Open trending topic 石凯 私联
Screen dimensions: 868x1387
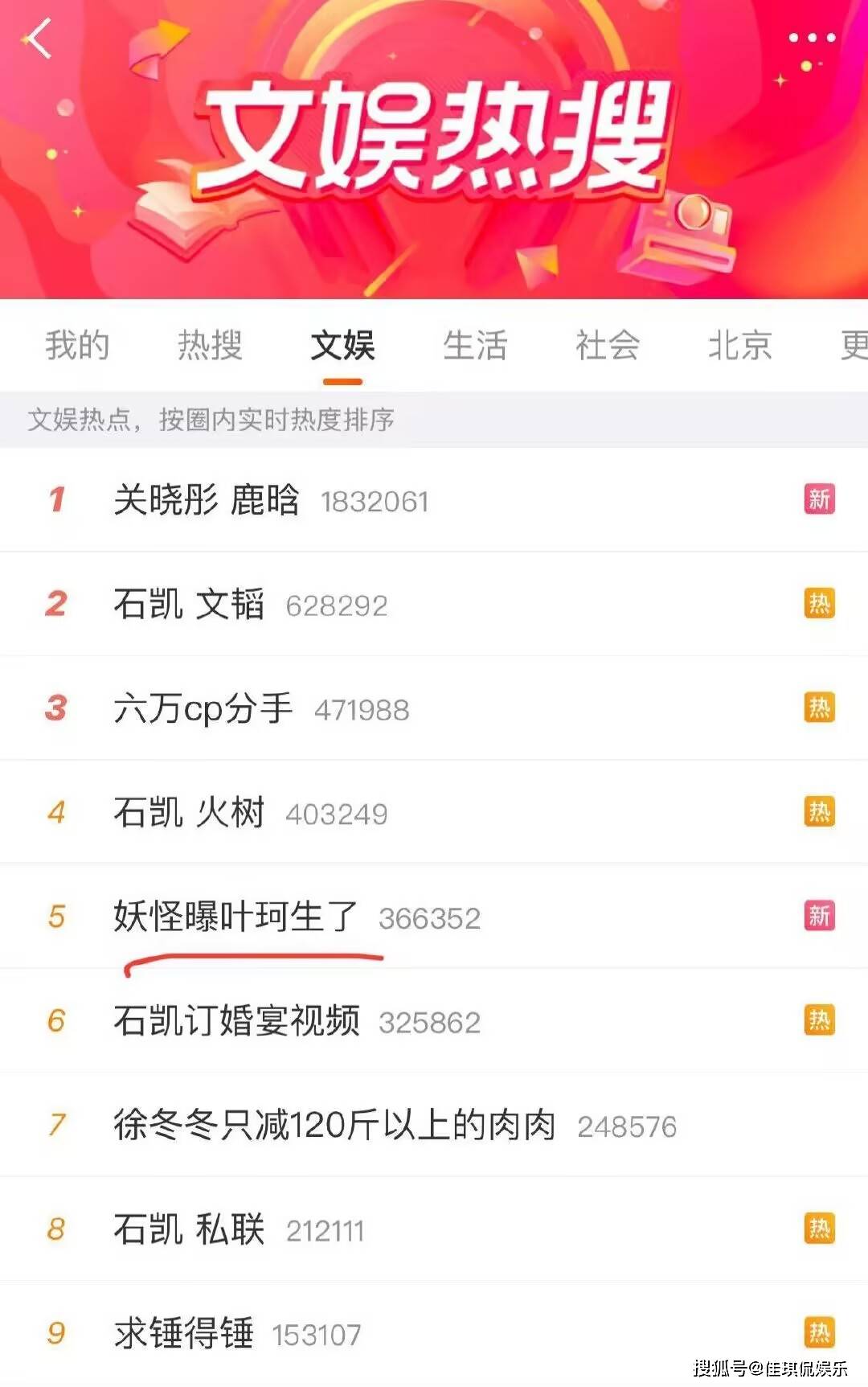tap(189, 1229)
